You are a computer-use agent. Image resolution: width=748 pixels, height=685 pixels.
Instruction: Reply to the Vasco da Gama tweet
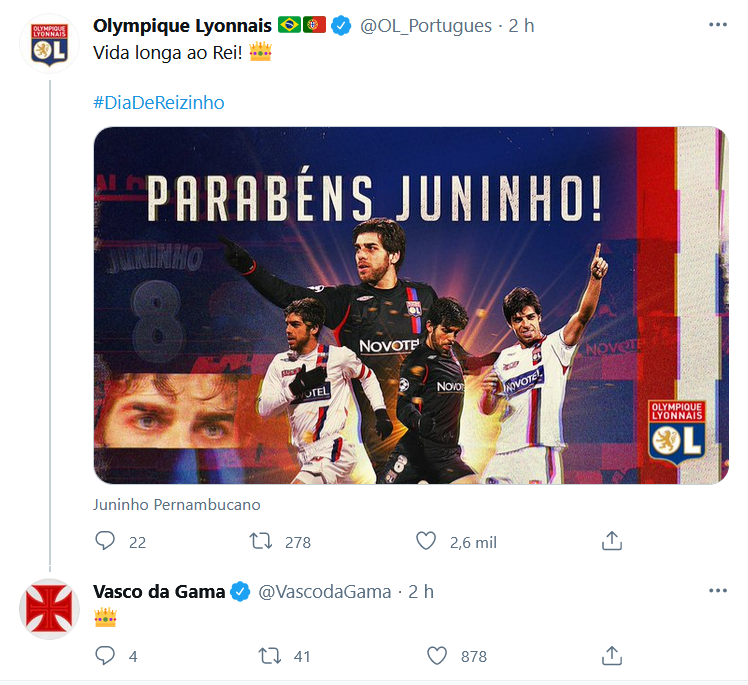pyautogui.click(x=105, y=656)
